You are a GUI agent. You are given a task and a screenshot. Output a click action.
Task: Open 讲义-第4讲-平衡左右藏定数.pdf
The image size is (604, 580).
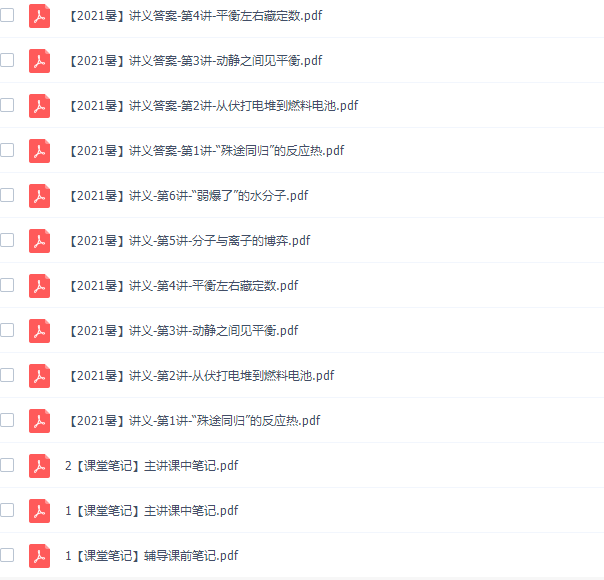click(x=183, y=285)
